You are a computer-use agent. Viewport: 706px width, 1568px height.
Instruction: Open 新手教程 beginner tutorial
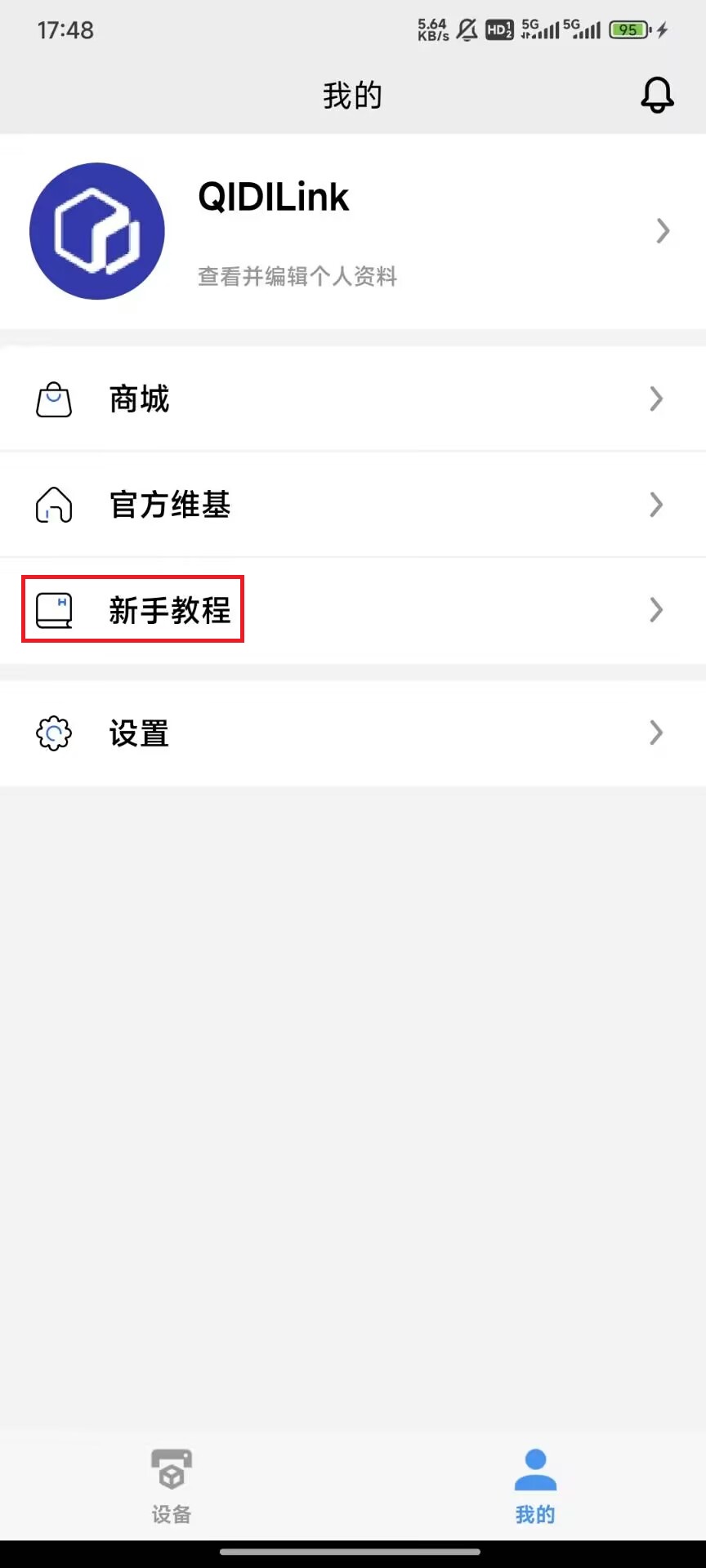click(353, 610)
